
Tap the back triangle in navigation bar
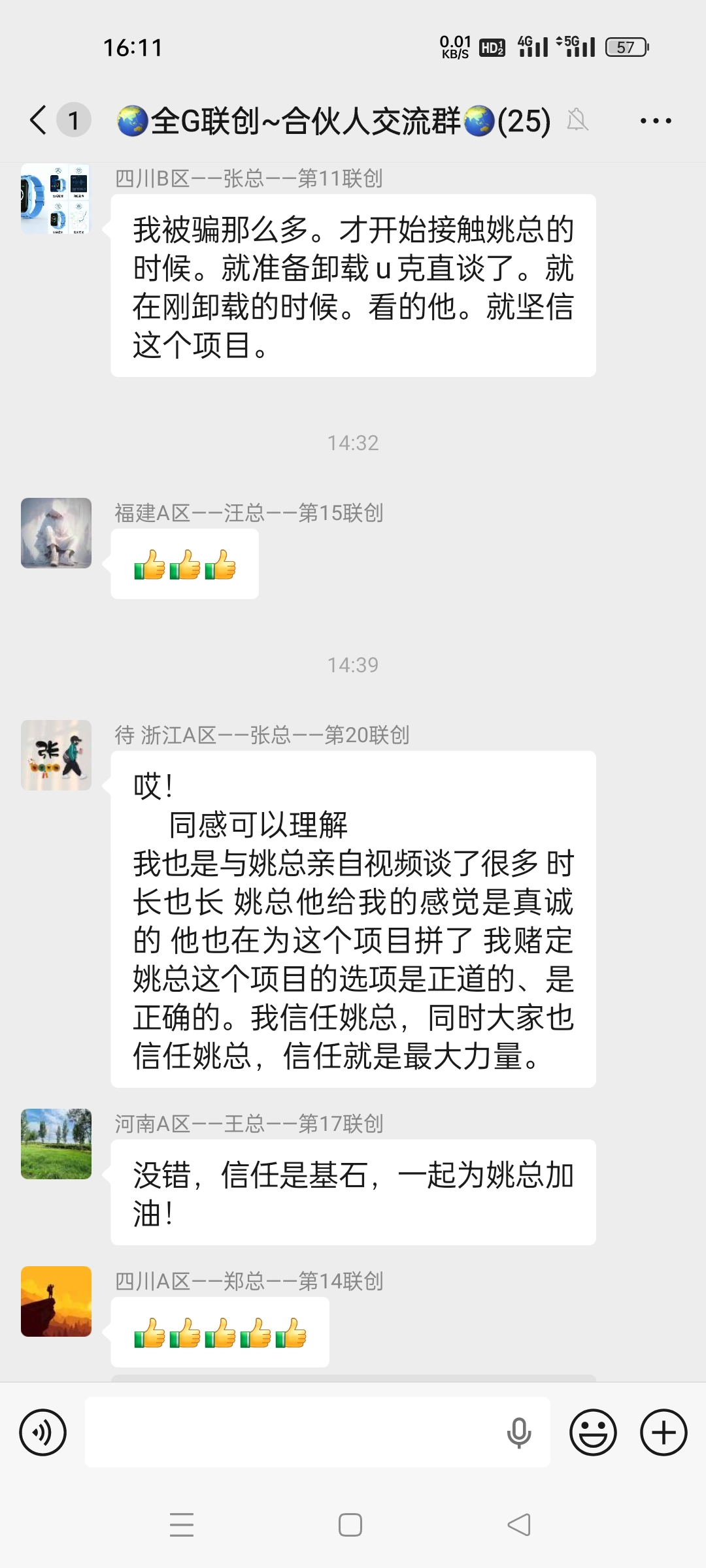(518, 1525)
